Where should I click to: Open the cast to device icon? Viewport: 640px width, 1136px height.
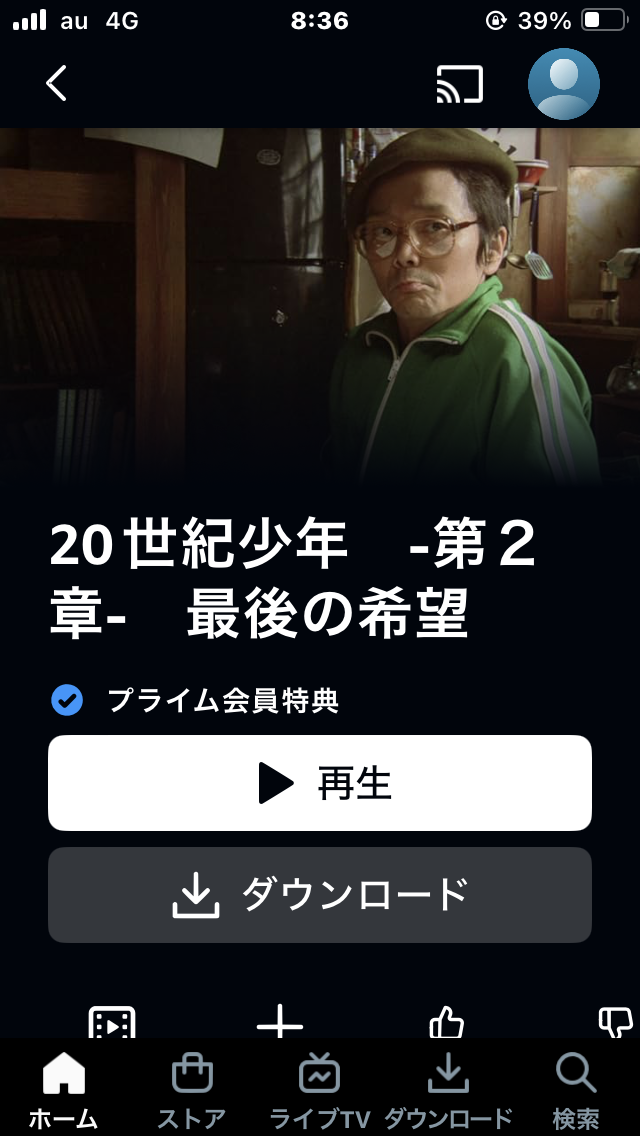coord(460,84)
